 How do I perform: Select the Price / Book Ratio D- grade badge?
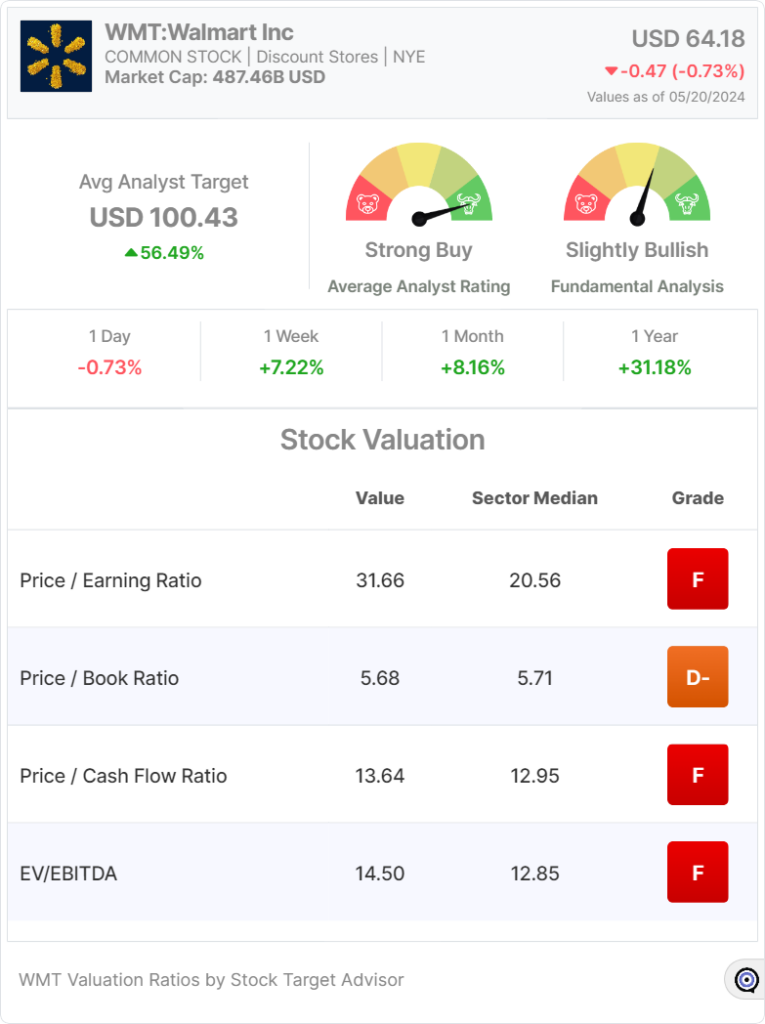(697, 677)
